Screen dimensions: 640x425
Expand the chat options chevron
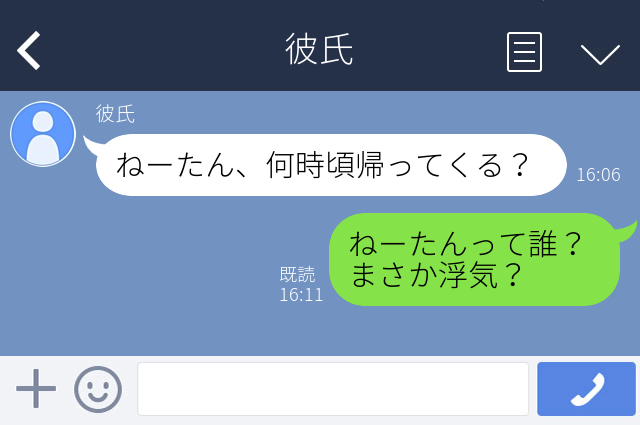(x=600, y=53)
